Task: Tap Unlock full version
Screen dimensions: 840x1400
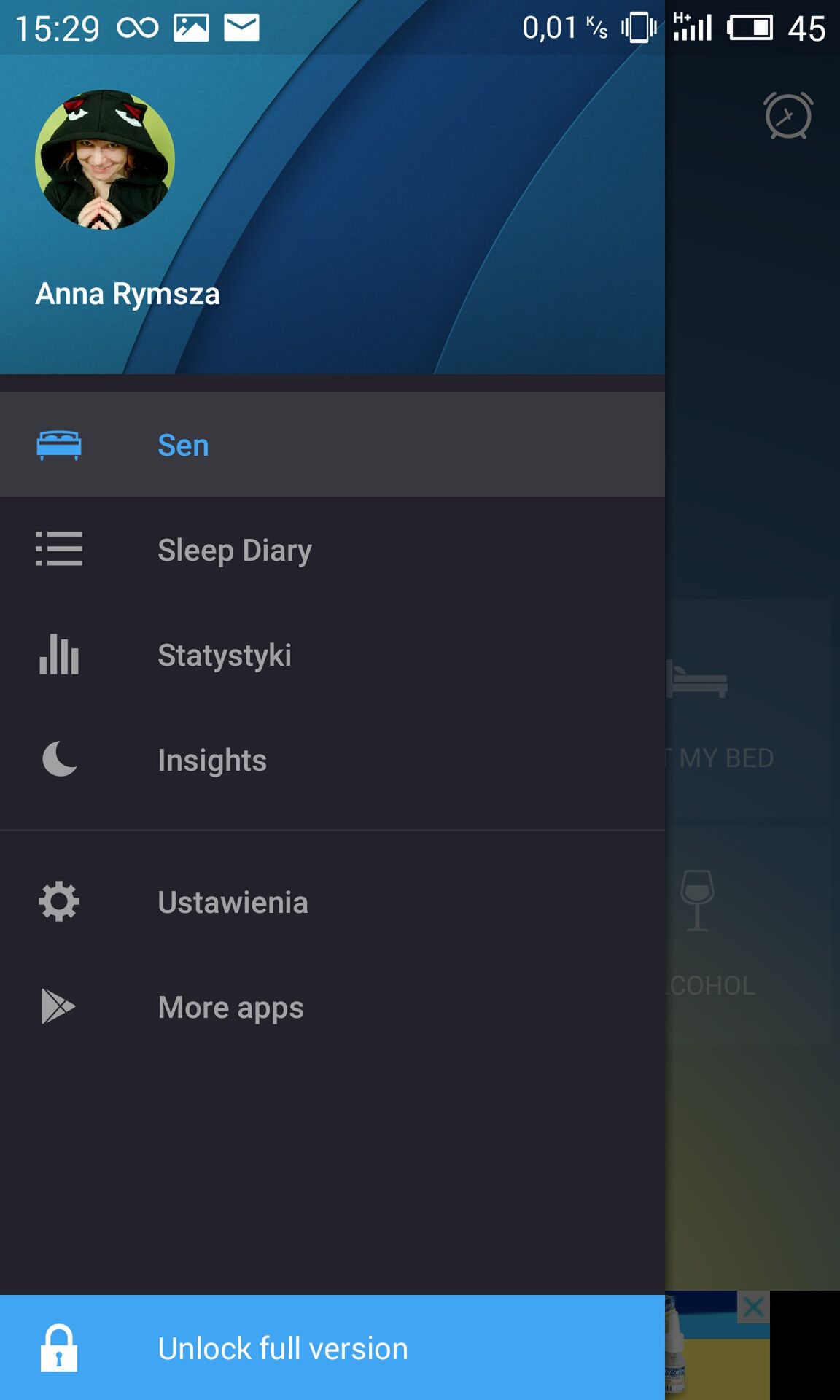Action: click(332, 1347)
